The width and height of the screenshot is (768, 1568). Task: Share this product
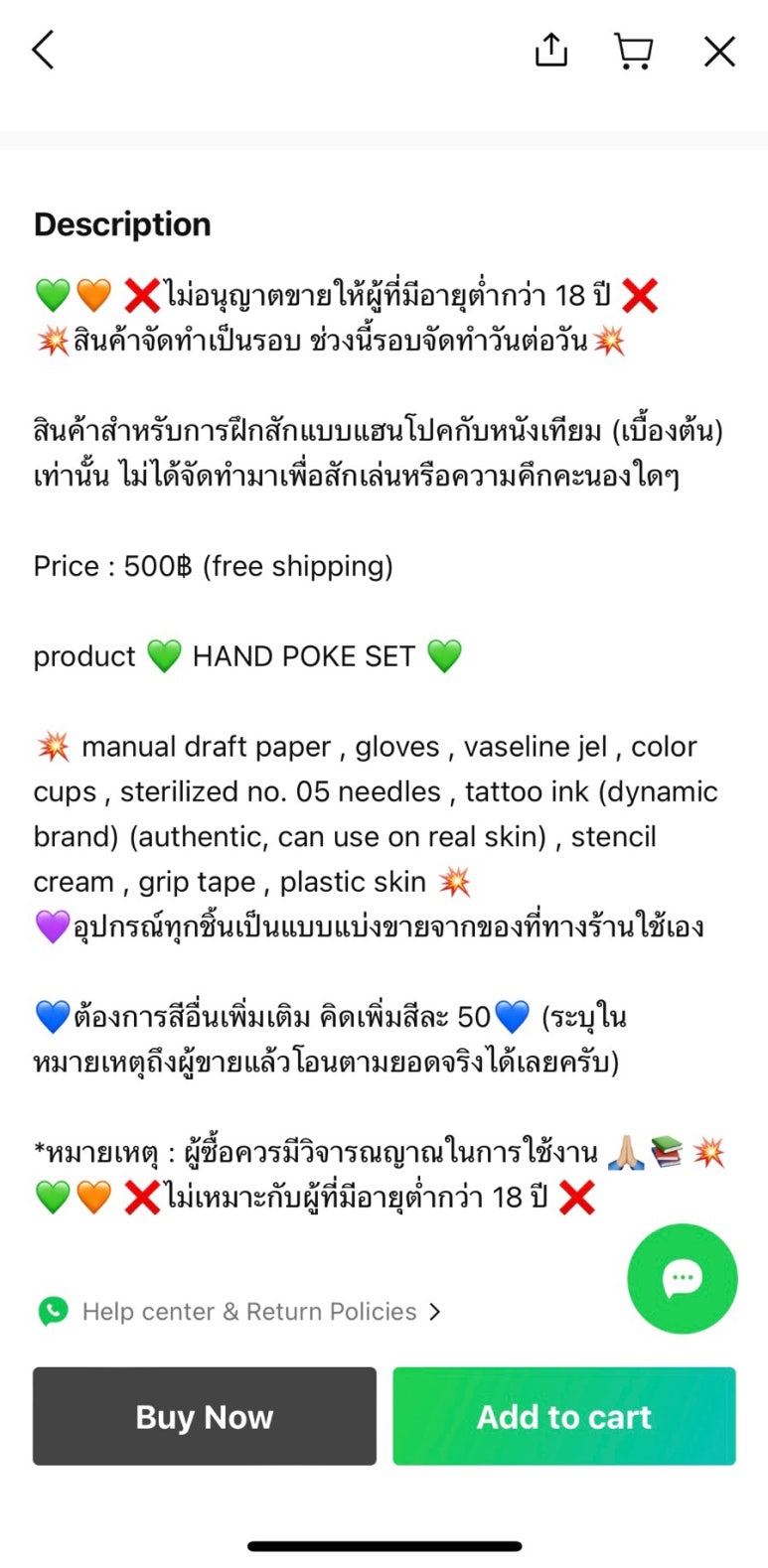551,50
